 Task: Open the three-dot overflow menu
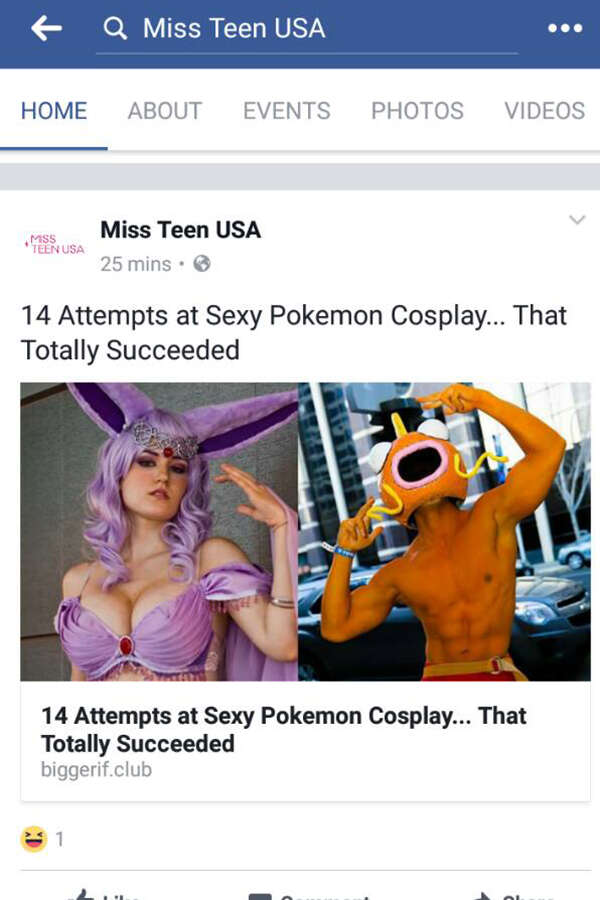pyautogui.click(x=565, y=28)
